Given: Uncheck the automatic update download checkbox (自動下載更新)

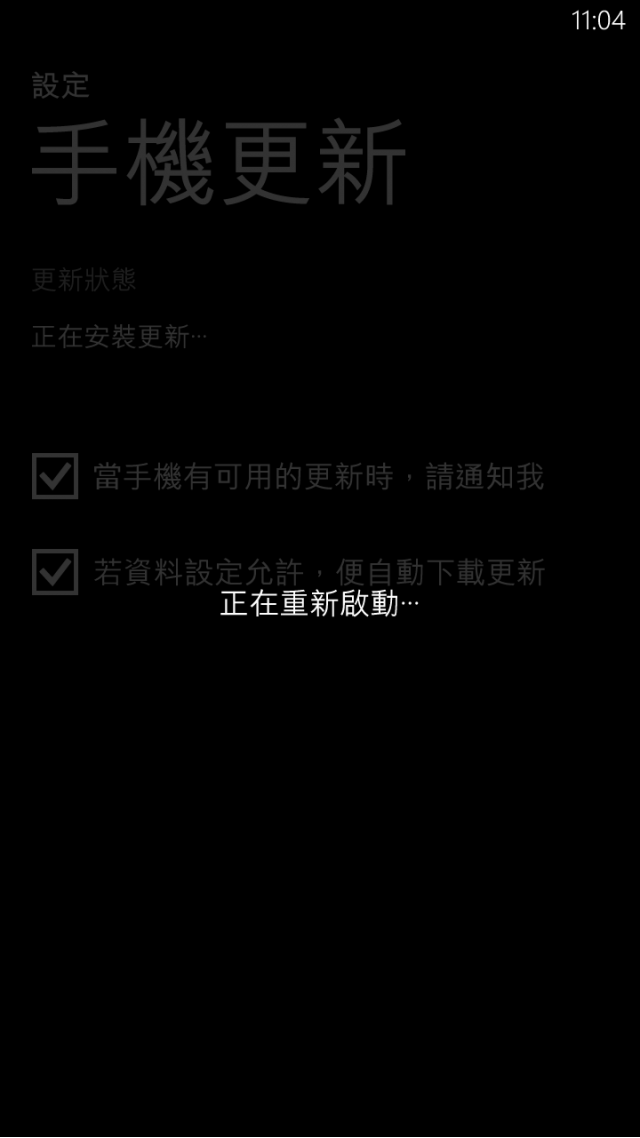Looking at the screenshot, I should (55, 572).
